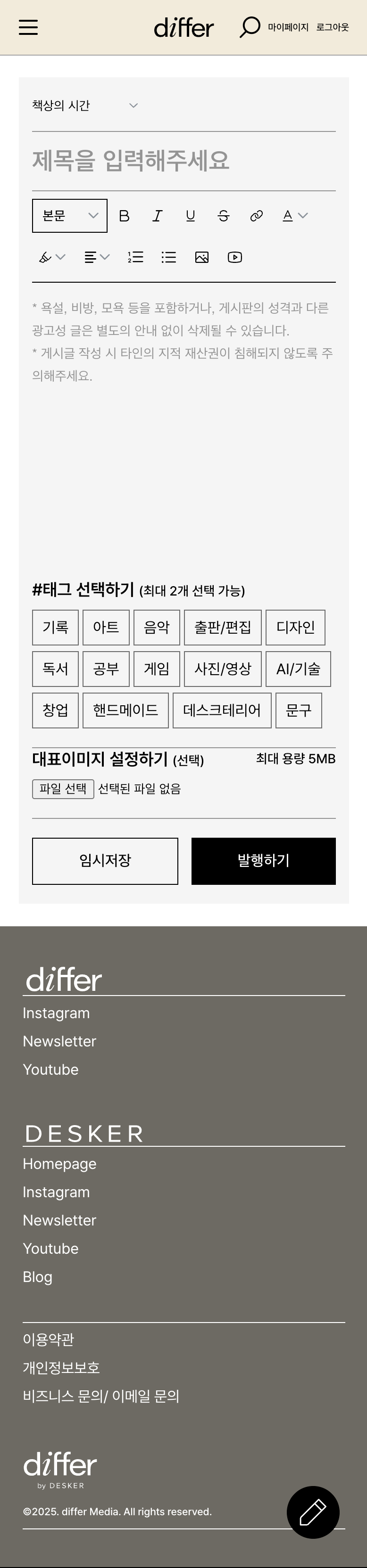The width and height of the screenshot is (367, 1568).
Task: Open the hamburger menu
Action: click(28, 27)
